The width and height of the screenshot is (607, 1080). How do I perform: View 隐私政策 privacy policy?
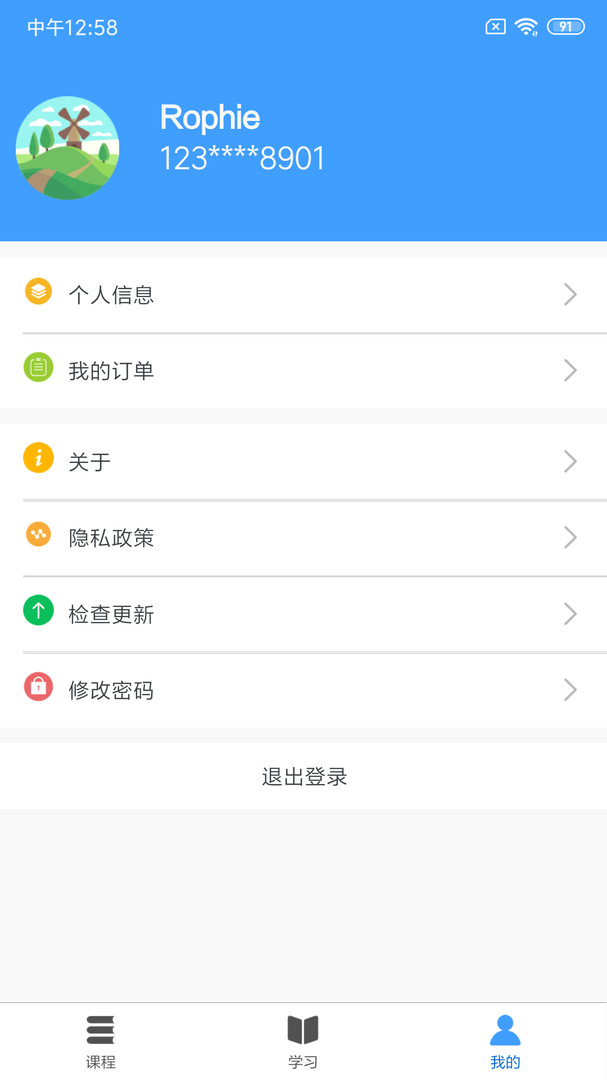tap(303, 537)
